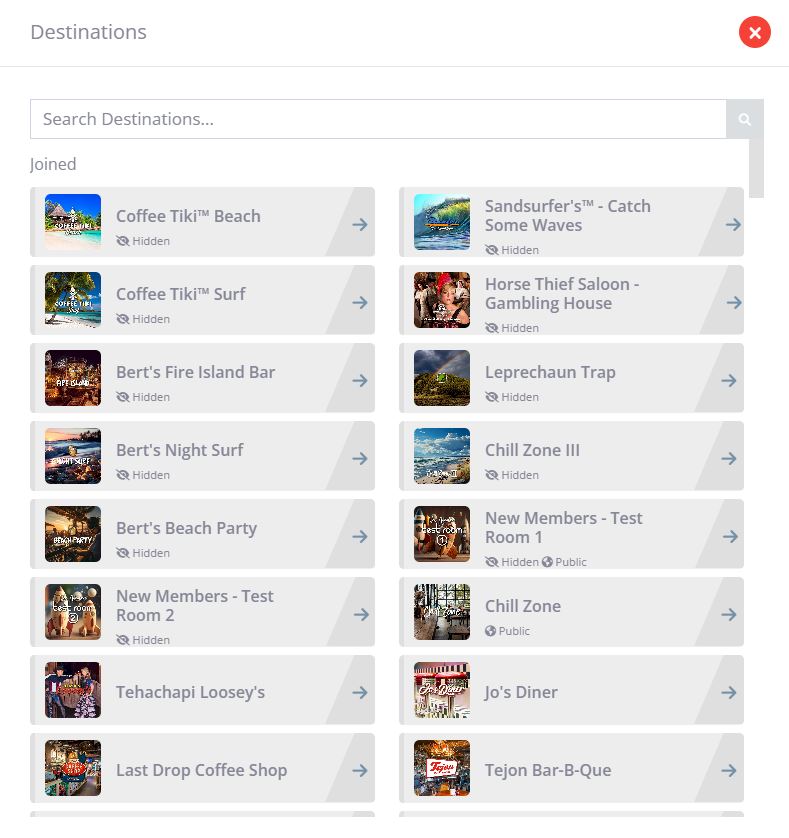Go to Horse Thief Saloon Gambling House

click(572, 301)
